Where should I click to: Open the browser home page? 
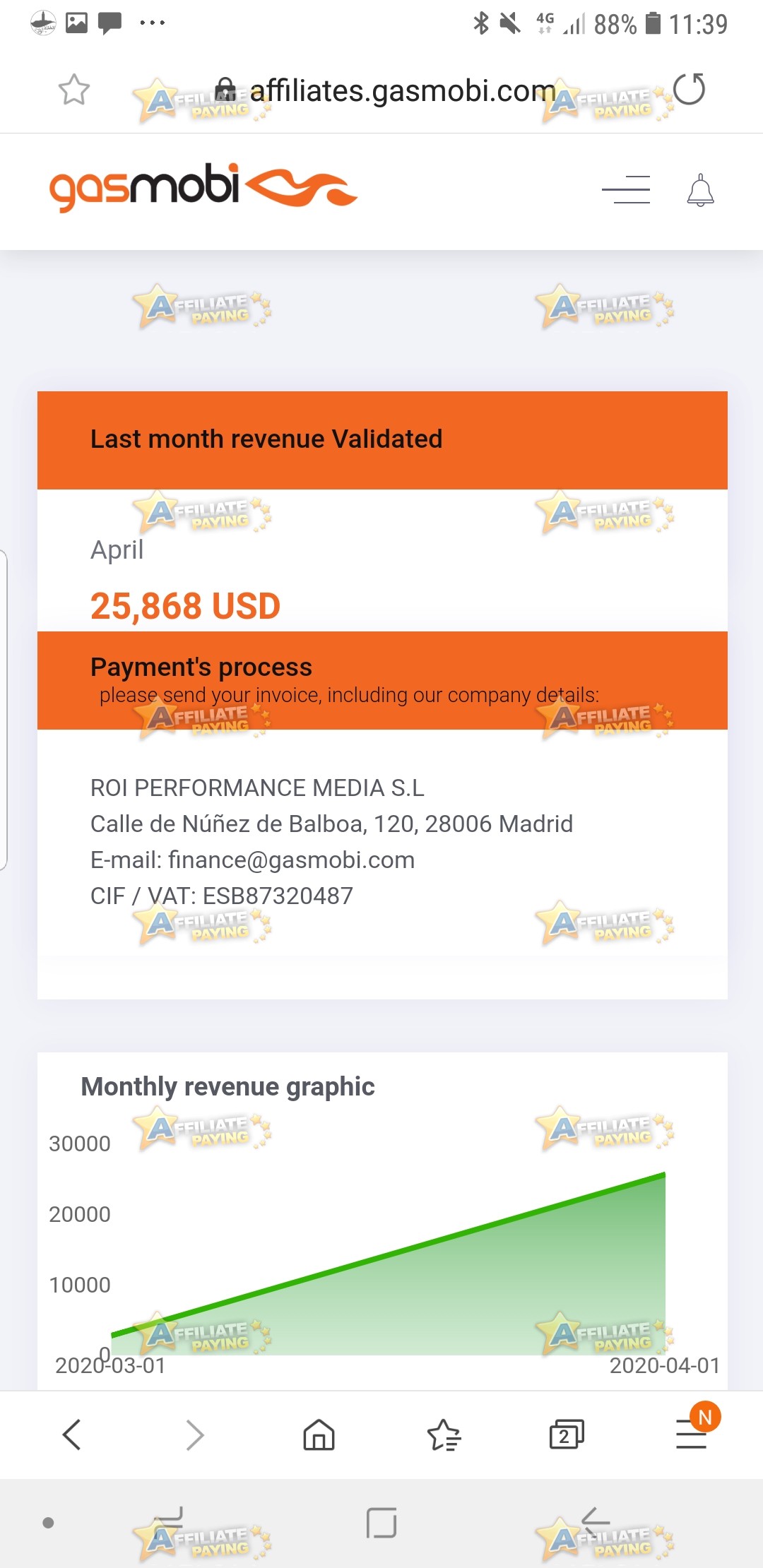point(319,1435)
